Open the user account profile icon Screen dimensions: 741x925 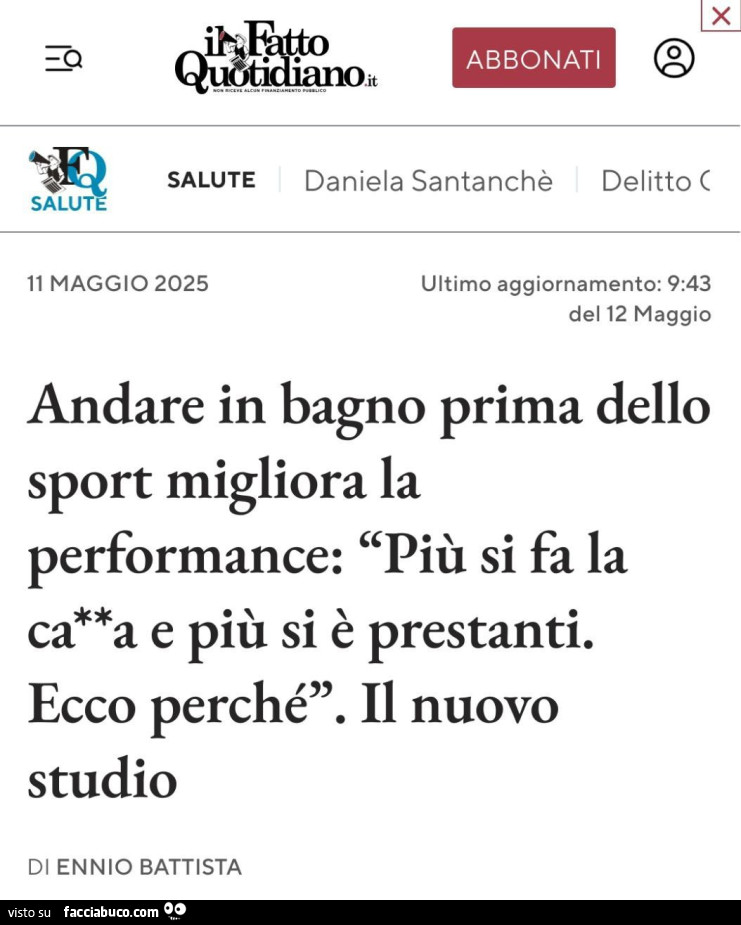click(674, 58)
